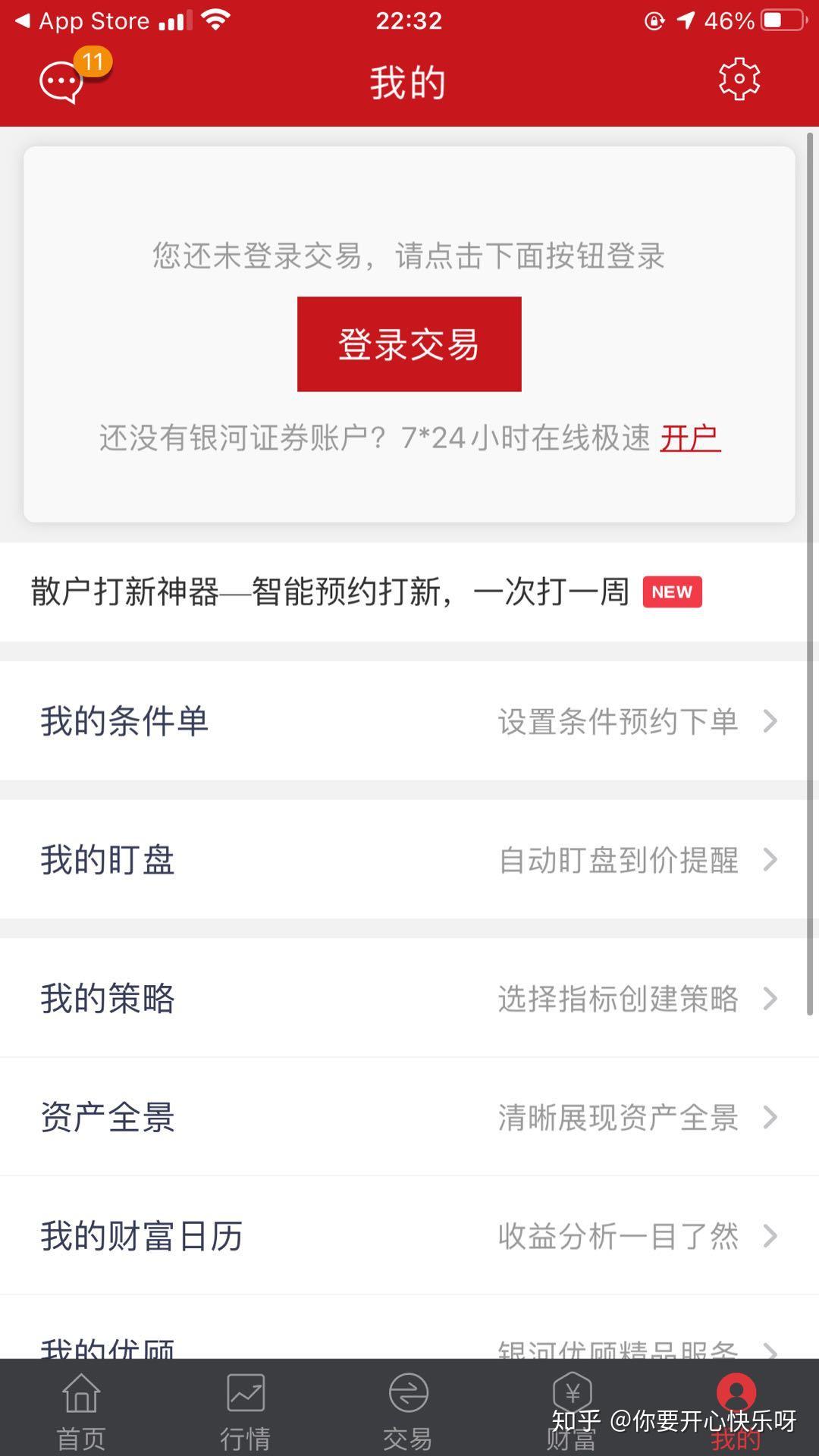View 资产全景 asset overview

[409, 1117]
